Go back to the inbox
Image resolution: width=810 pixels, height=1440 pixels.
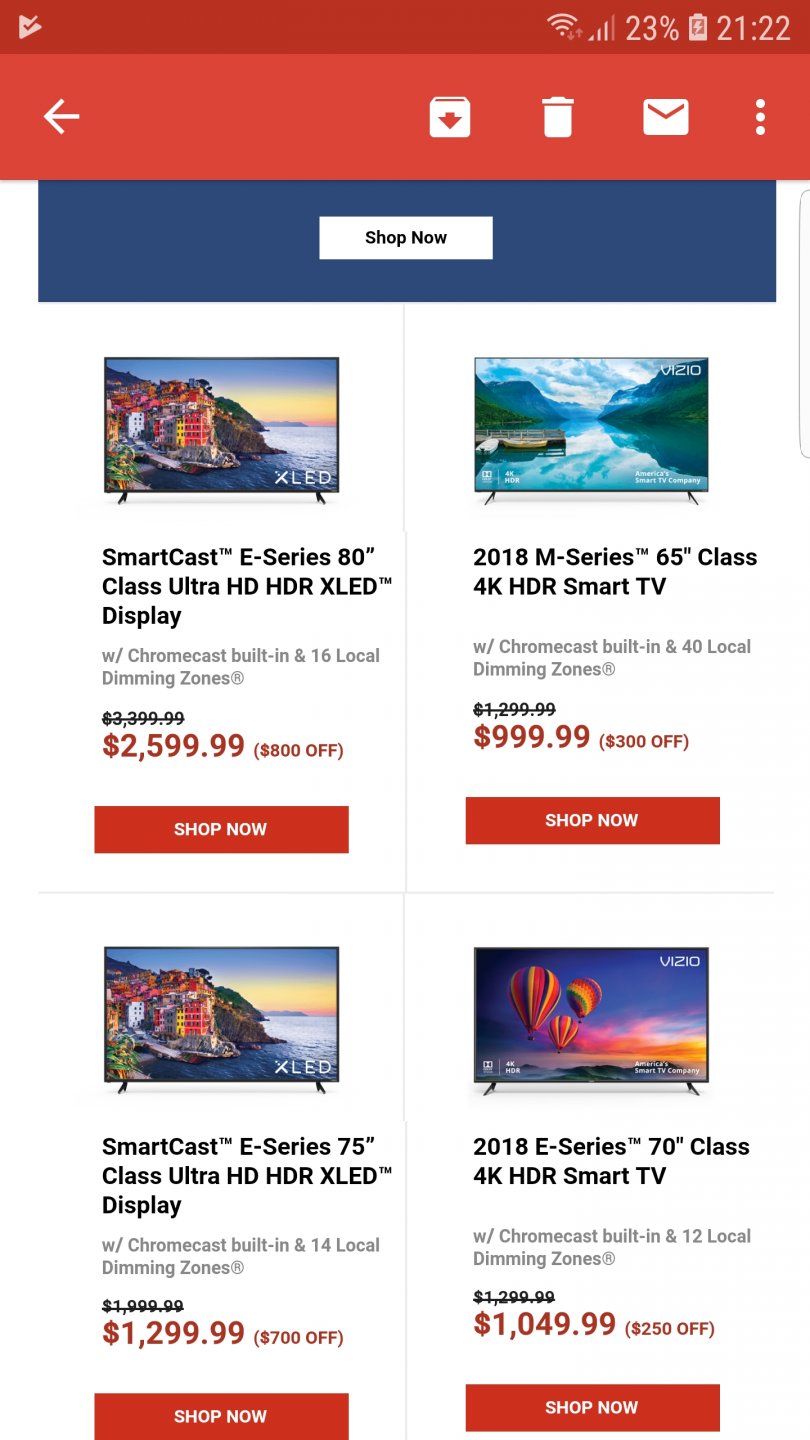61,117
